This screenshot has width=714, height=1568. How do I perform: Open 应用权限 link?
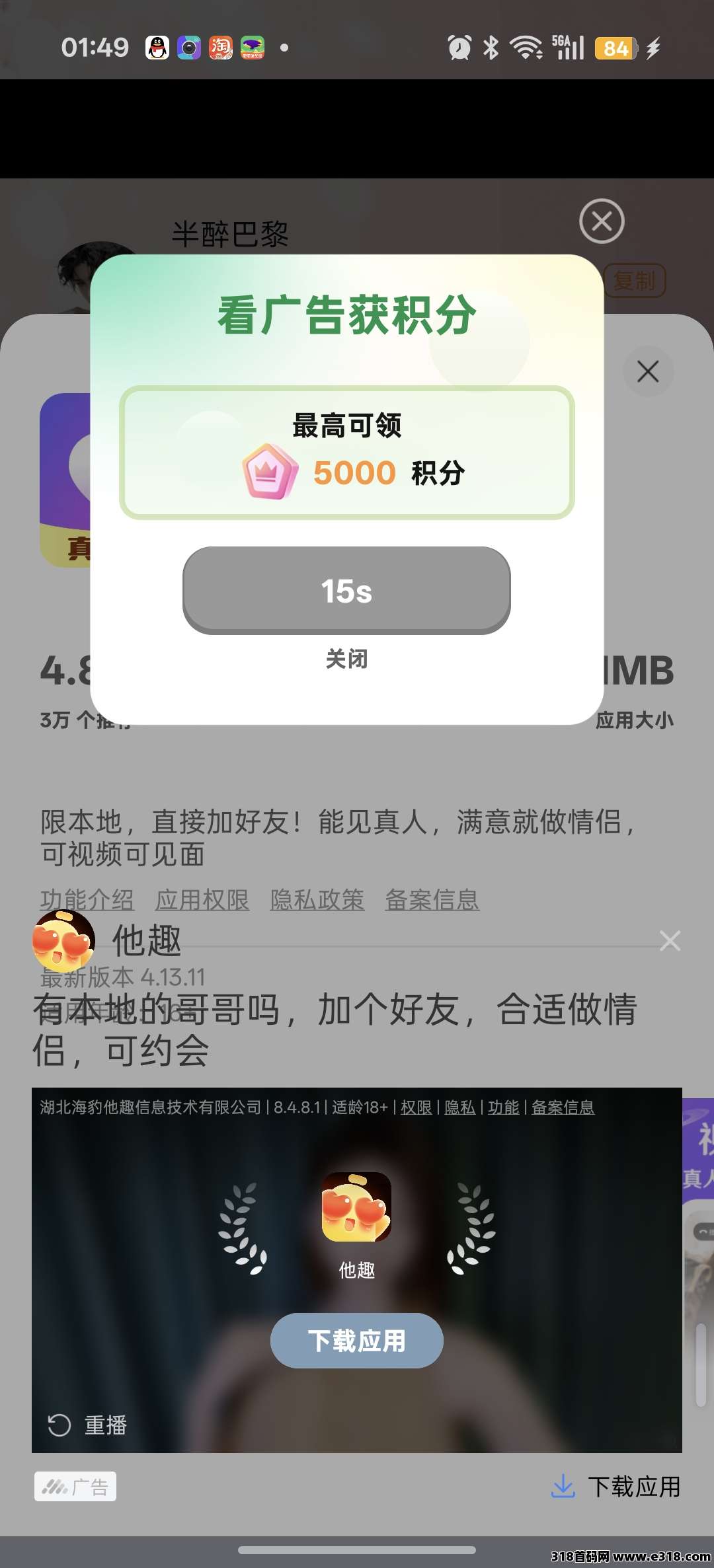(202, 899)
